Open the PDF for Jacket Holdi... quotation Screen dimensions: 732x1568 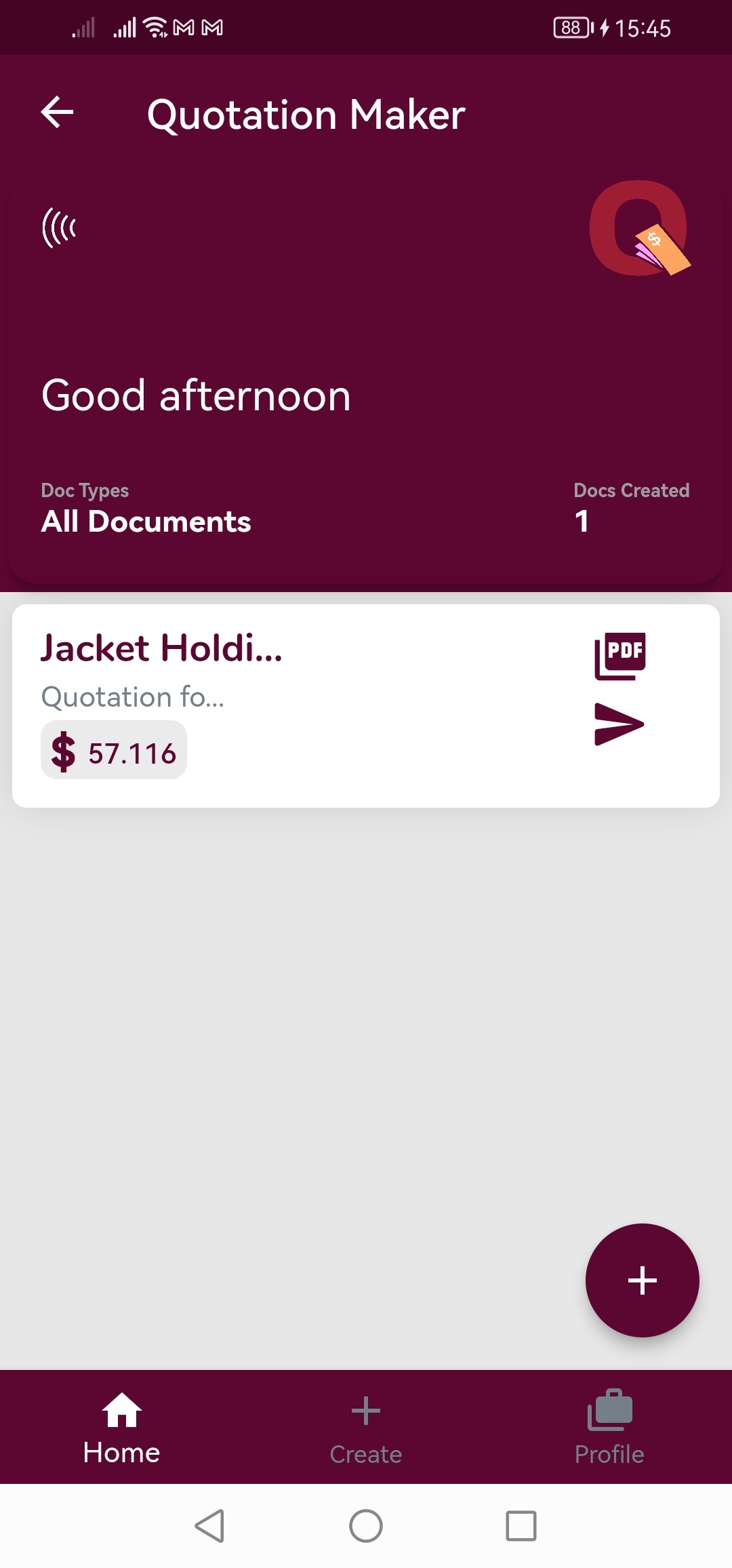pyautogui.click(x=619, y=656)
